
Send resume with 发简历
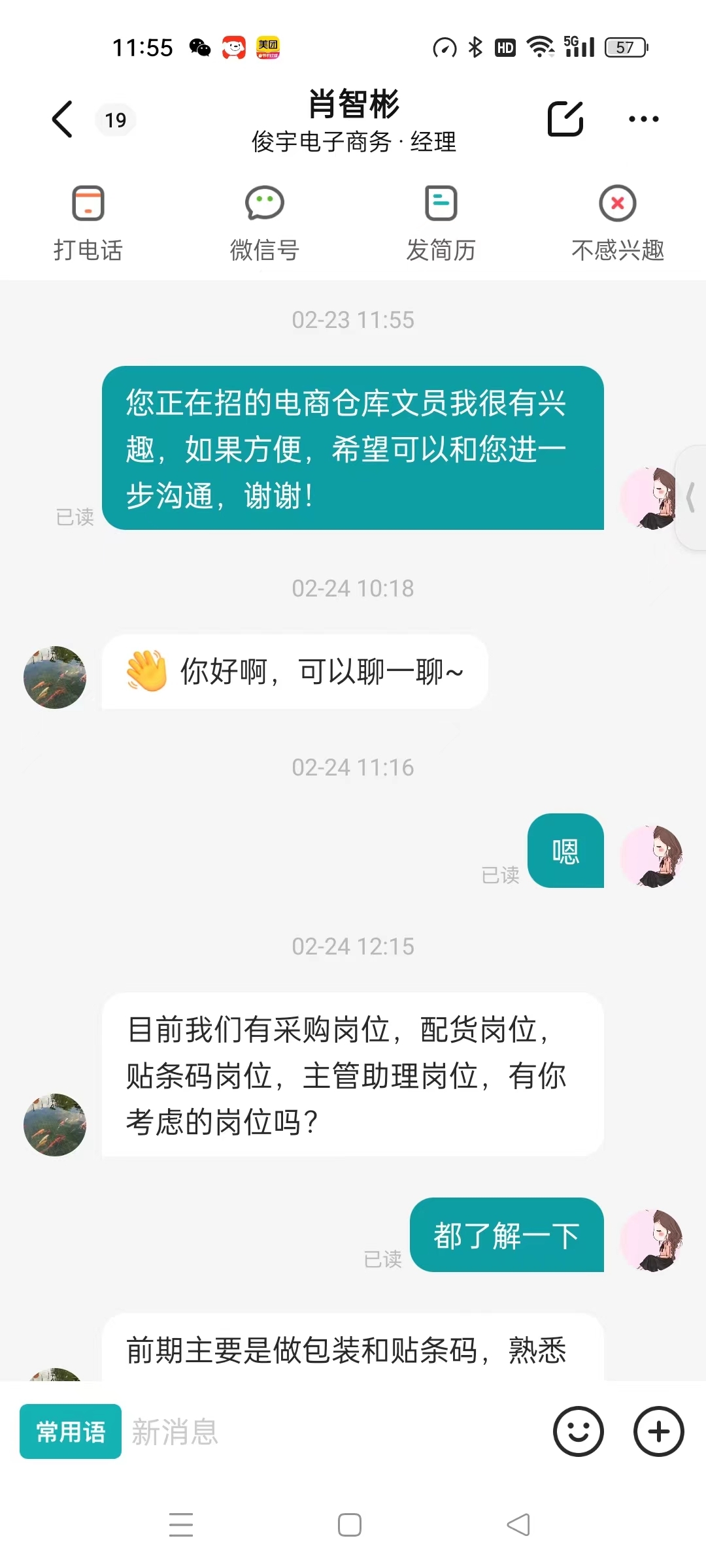click(x=441, y=223)
